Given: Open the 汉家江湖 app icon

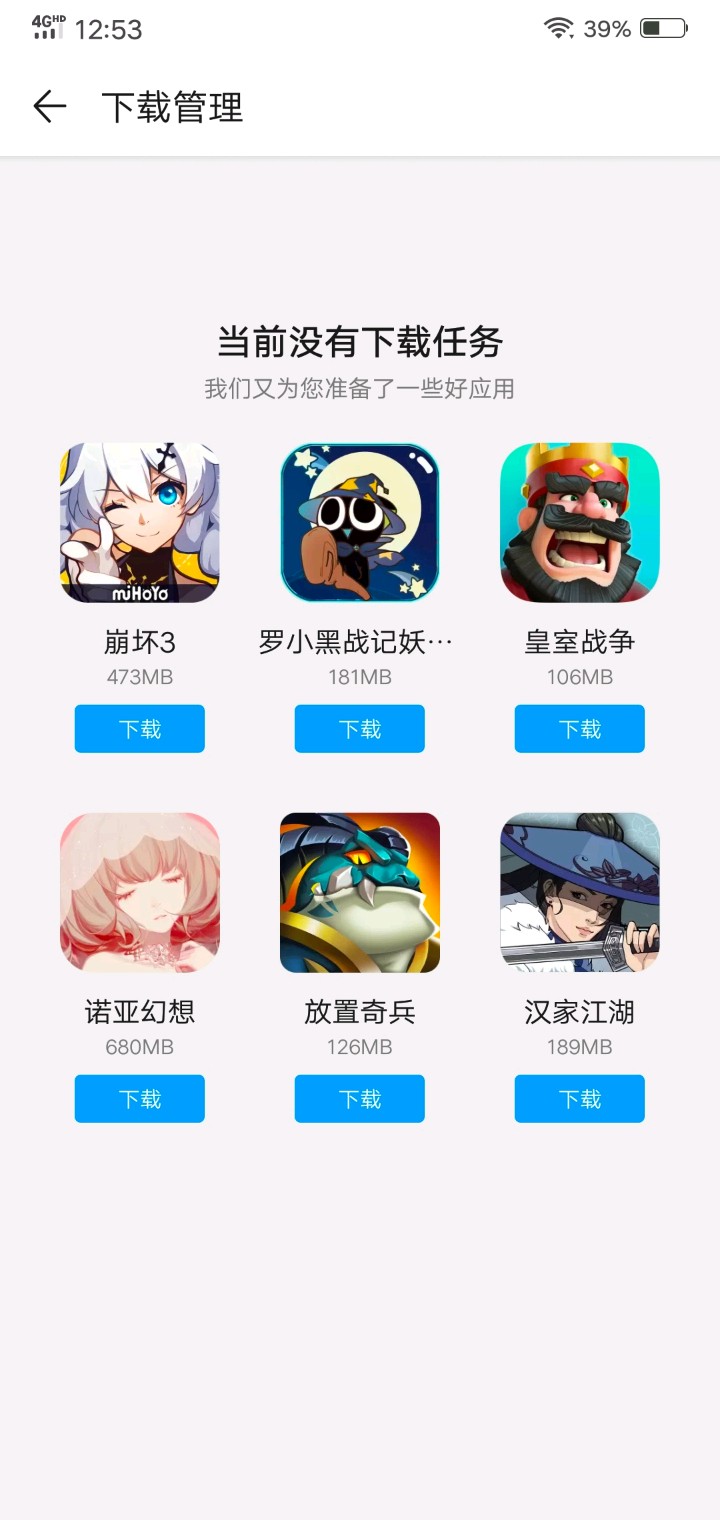Looking at the screenshot, I should click(x=580, y=893).
